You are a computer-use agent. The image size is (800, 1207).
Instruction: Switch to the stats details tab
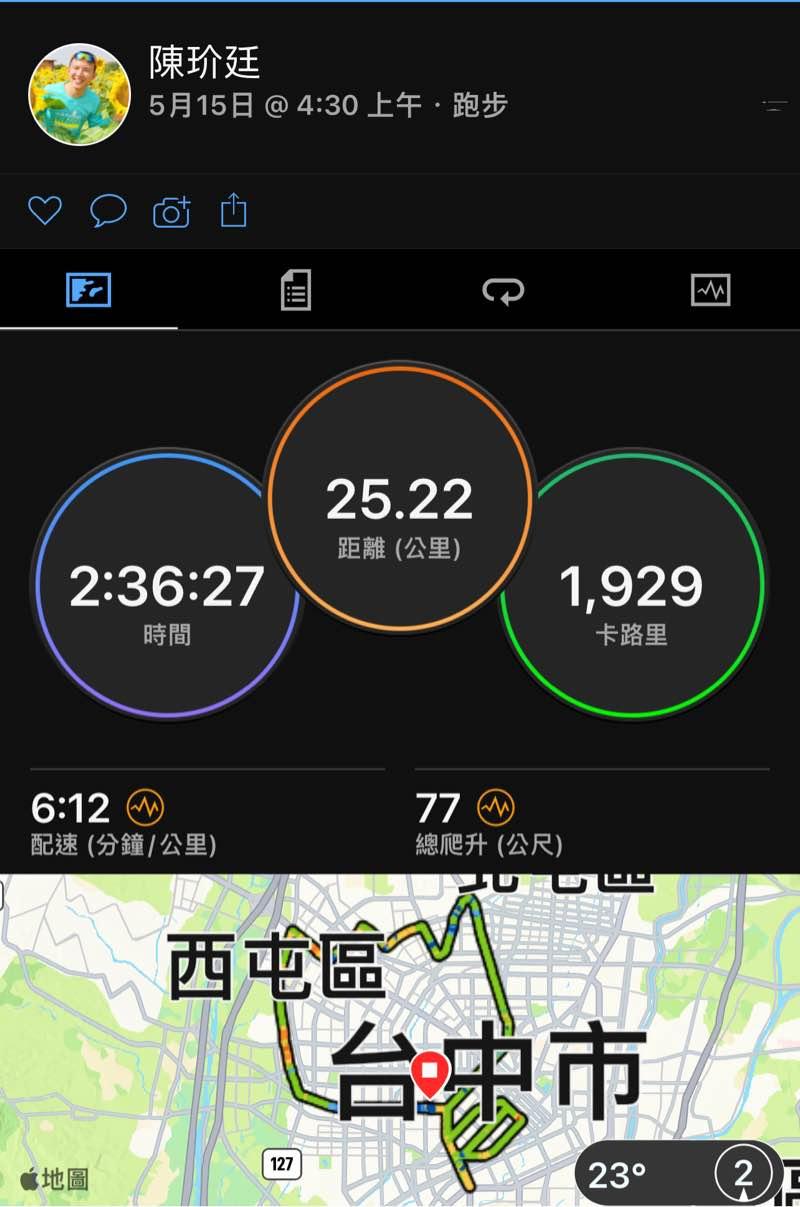point(295,291)
